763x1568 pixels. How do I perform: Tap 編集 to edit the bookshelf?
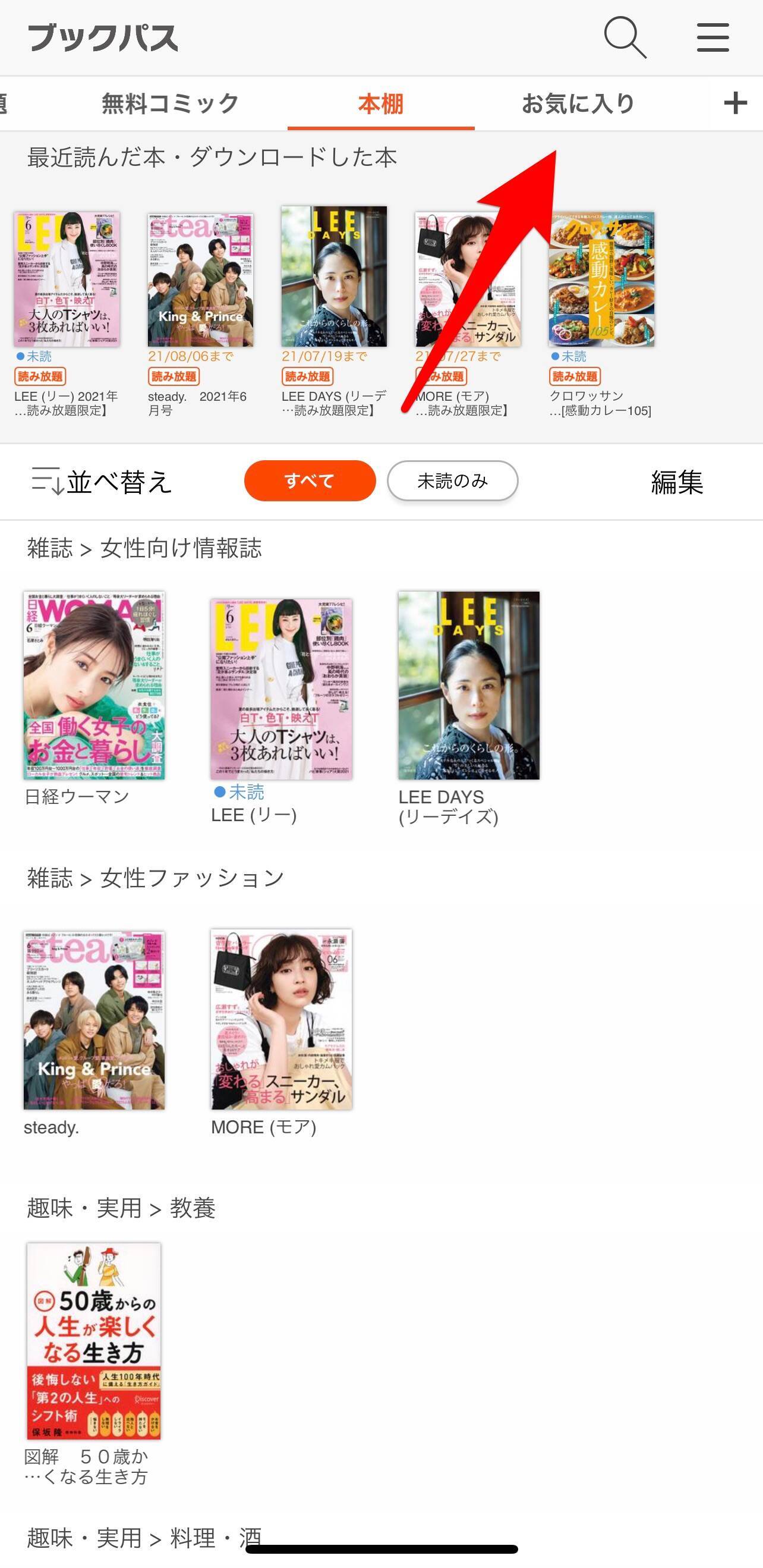pos(677,482)
